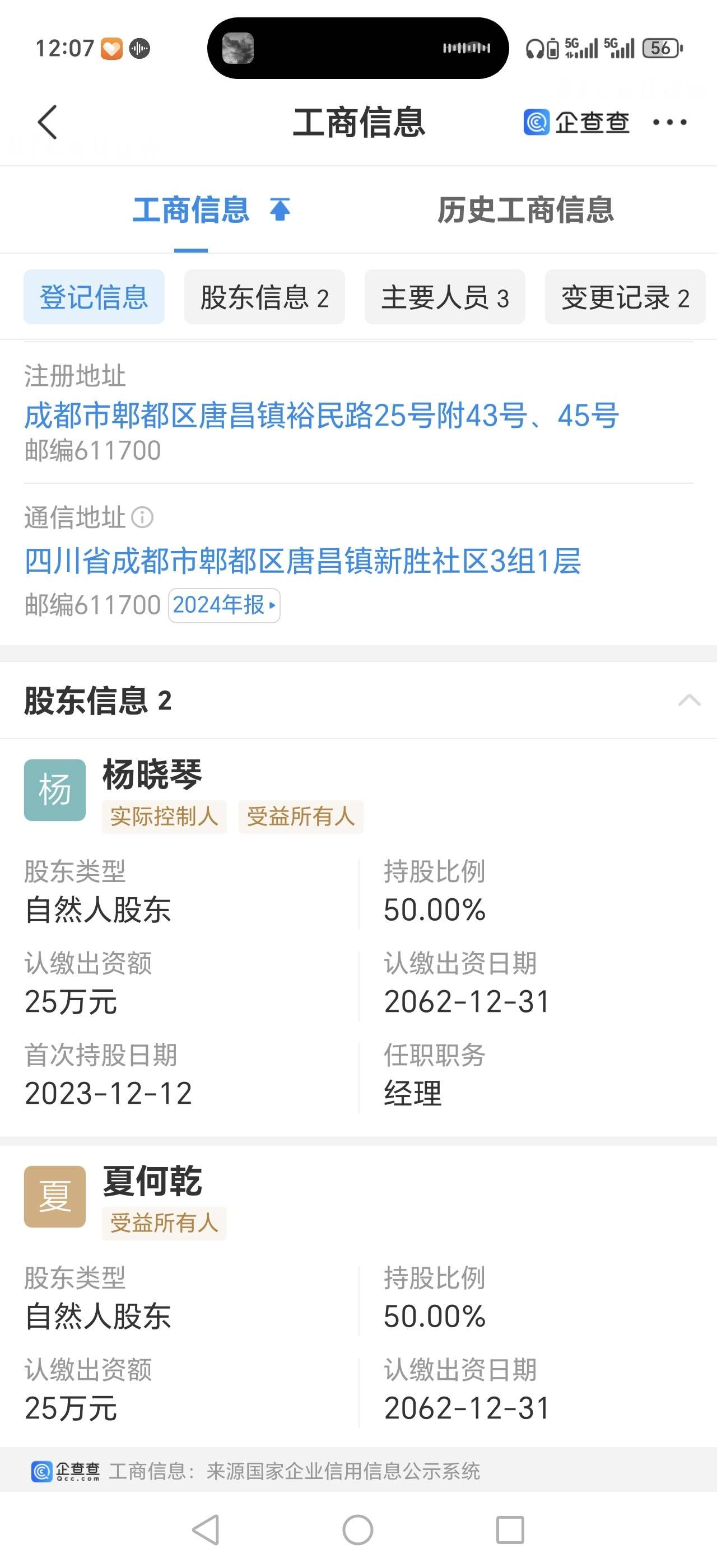
Task: Select the 工商信息 tab
Action: (x=191, y=210)
